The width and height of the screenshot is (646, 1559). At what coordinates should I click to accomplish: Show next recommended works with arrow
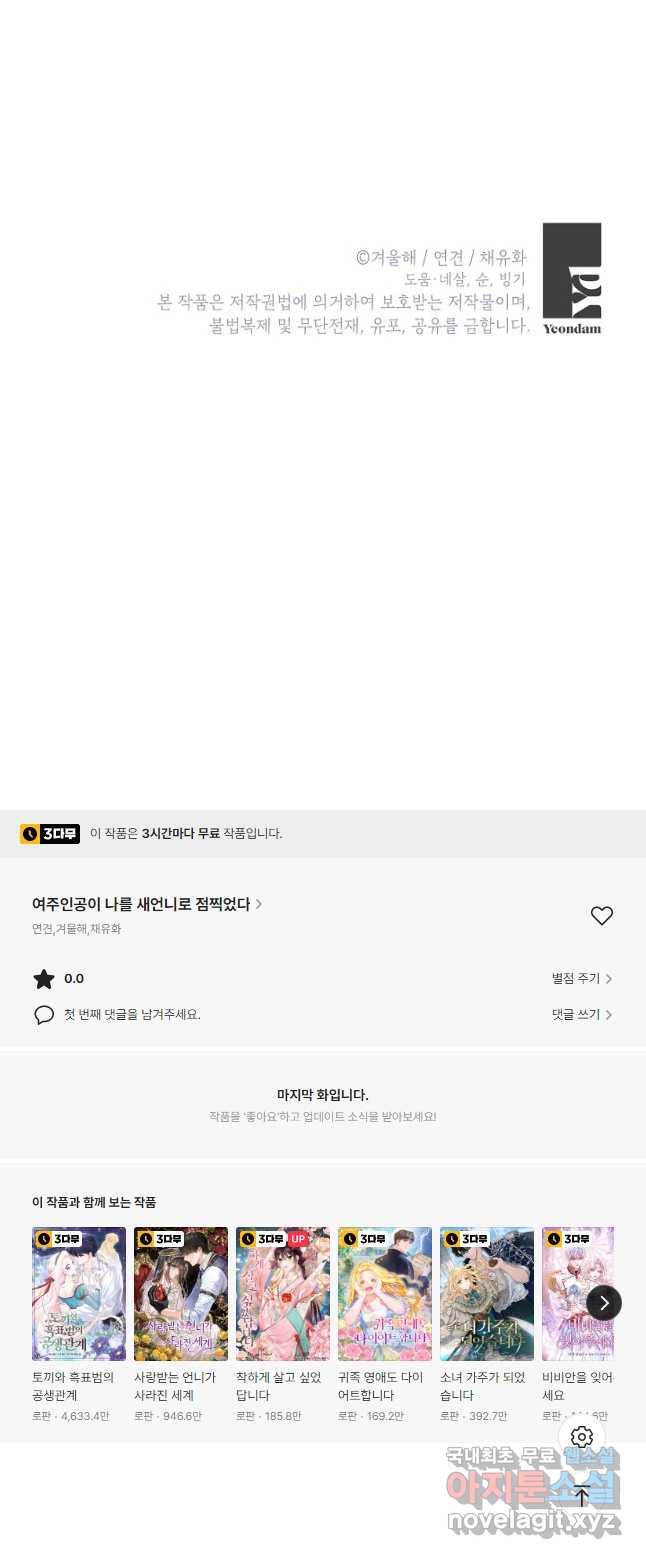[603, 1302]
